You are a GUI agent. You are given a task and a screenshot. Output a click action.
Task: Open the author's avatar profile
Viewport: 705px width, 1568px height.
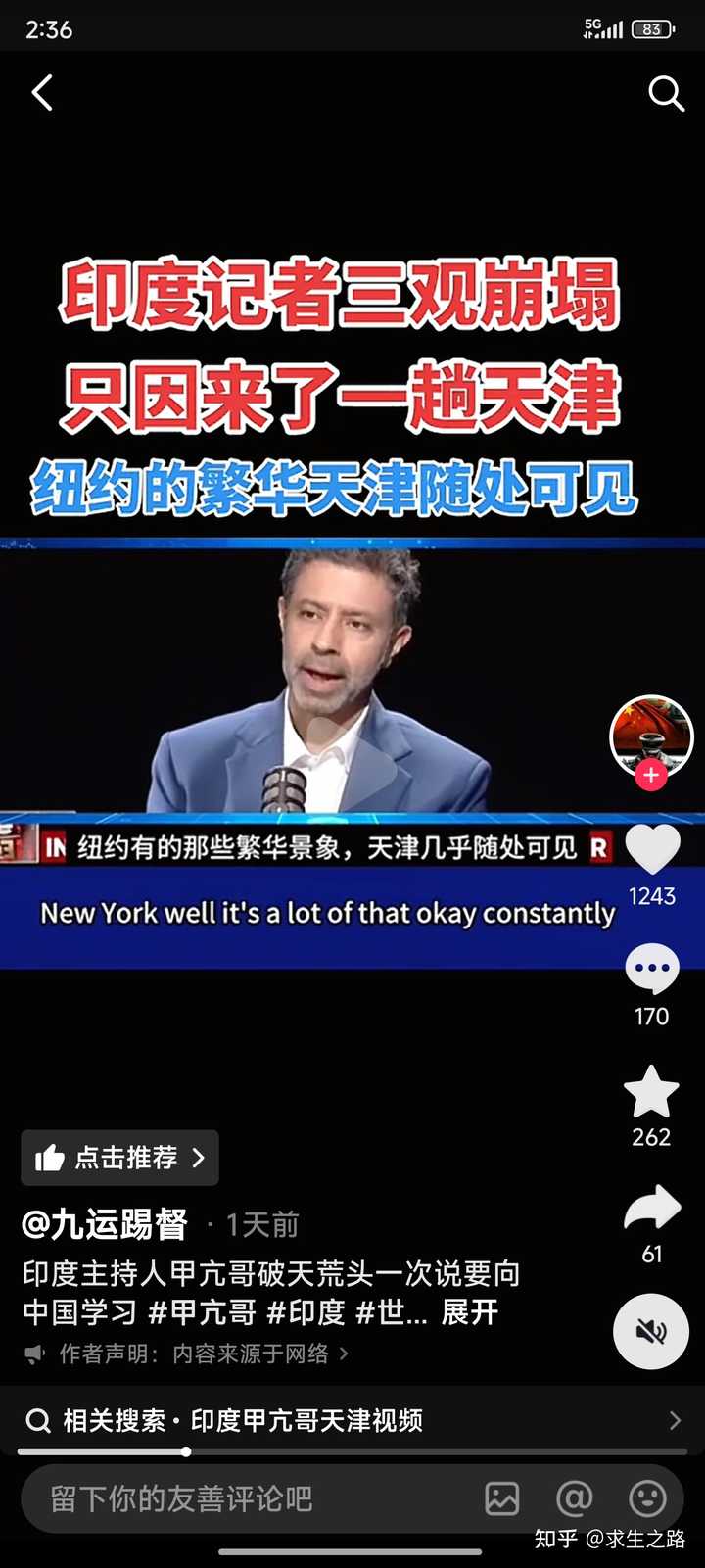[651, 735]
